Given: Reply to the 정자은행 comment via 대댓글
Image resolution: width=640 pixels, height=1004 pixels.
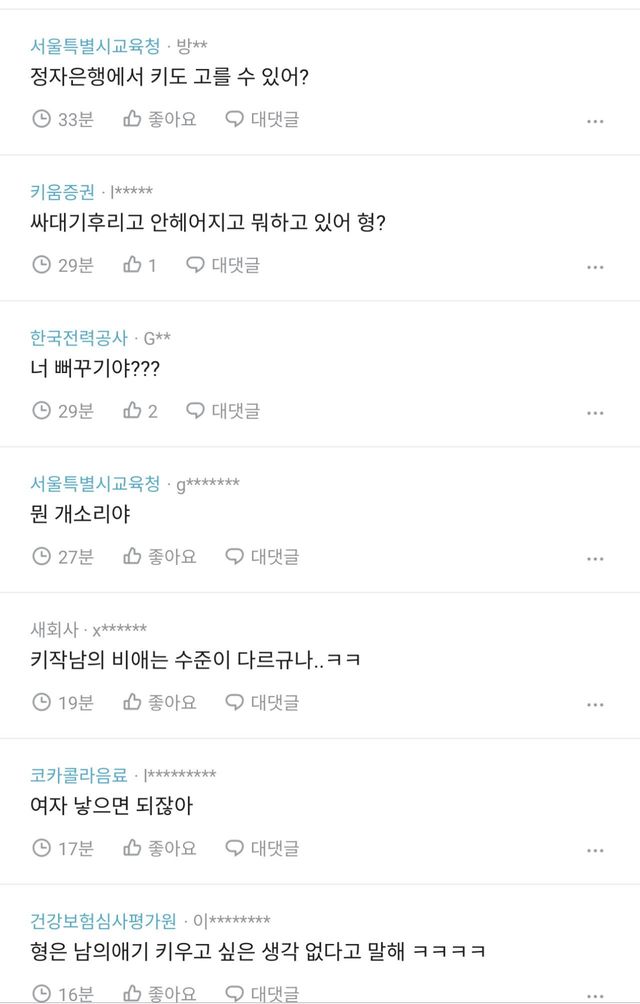Looking at the screenshot, I should [261, 119].
